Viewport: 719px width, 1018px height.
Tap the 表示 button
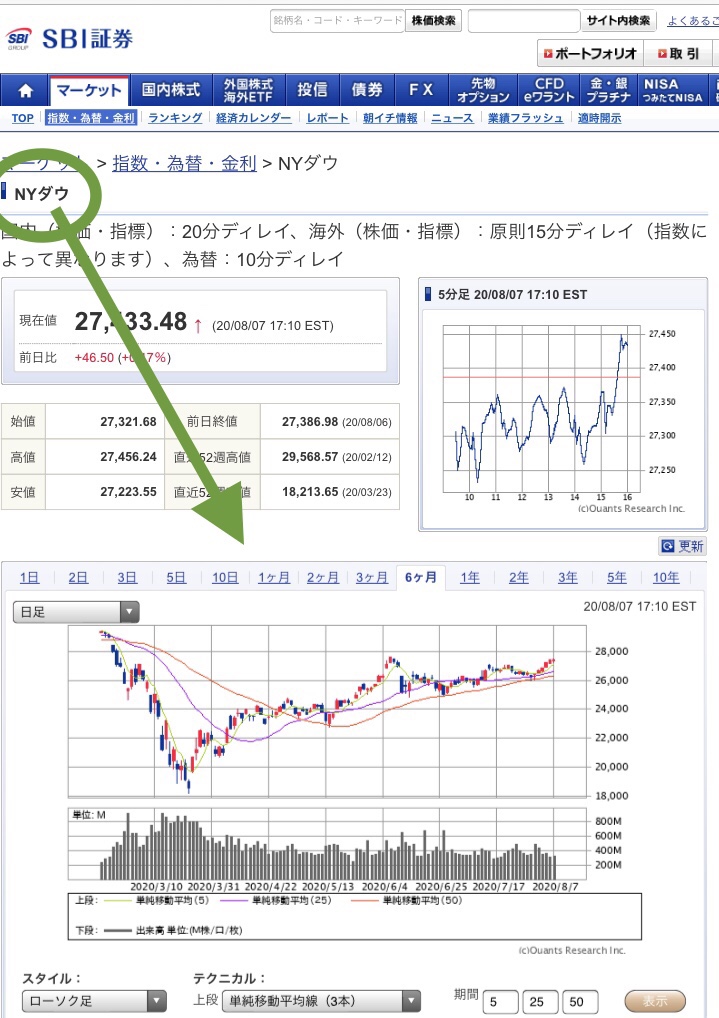[655, 1000]
